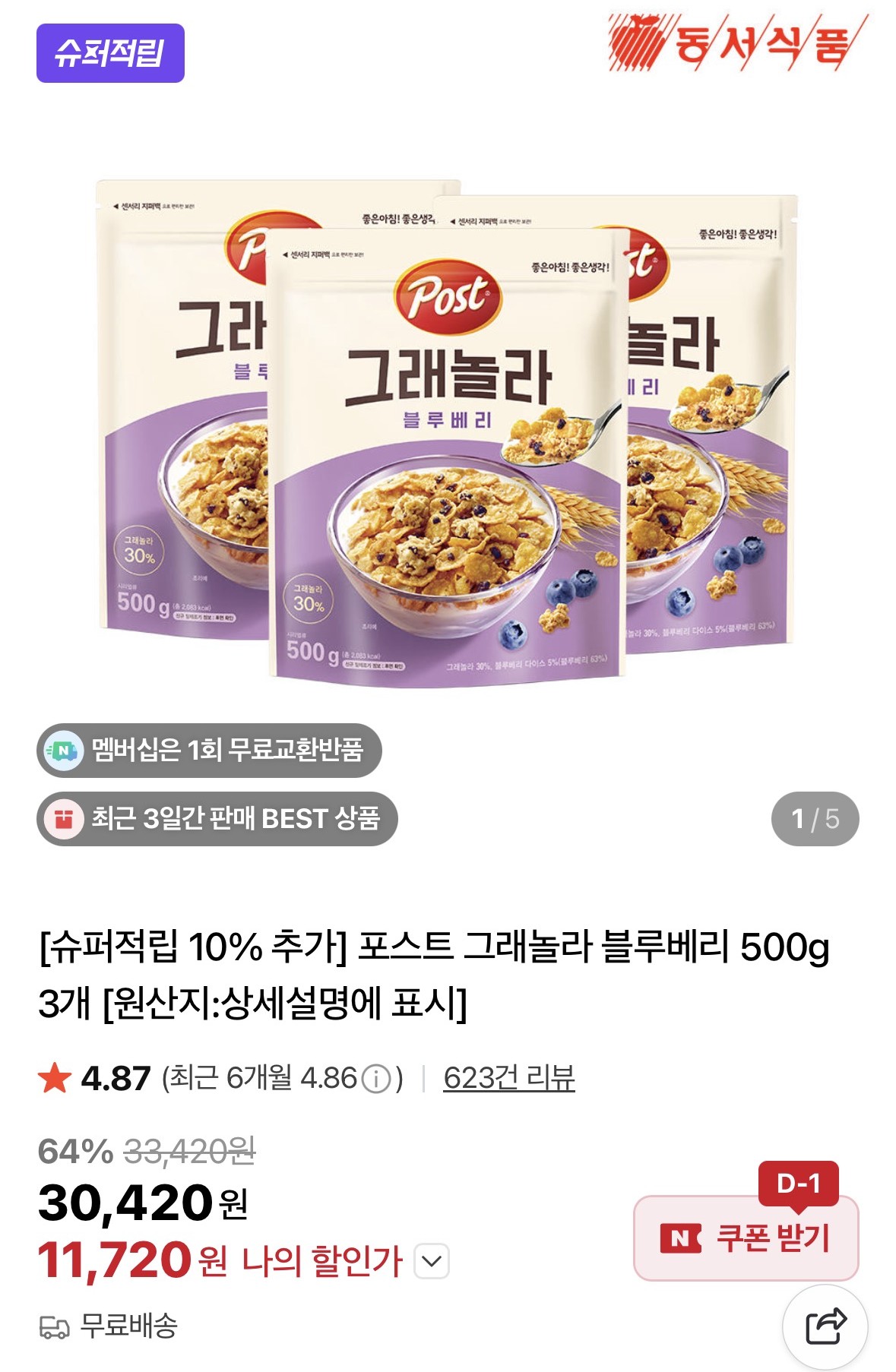Expand the 나의 할인가 chevron

coord(432,1262)
